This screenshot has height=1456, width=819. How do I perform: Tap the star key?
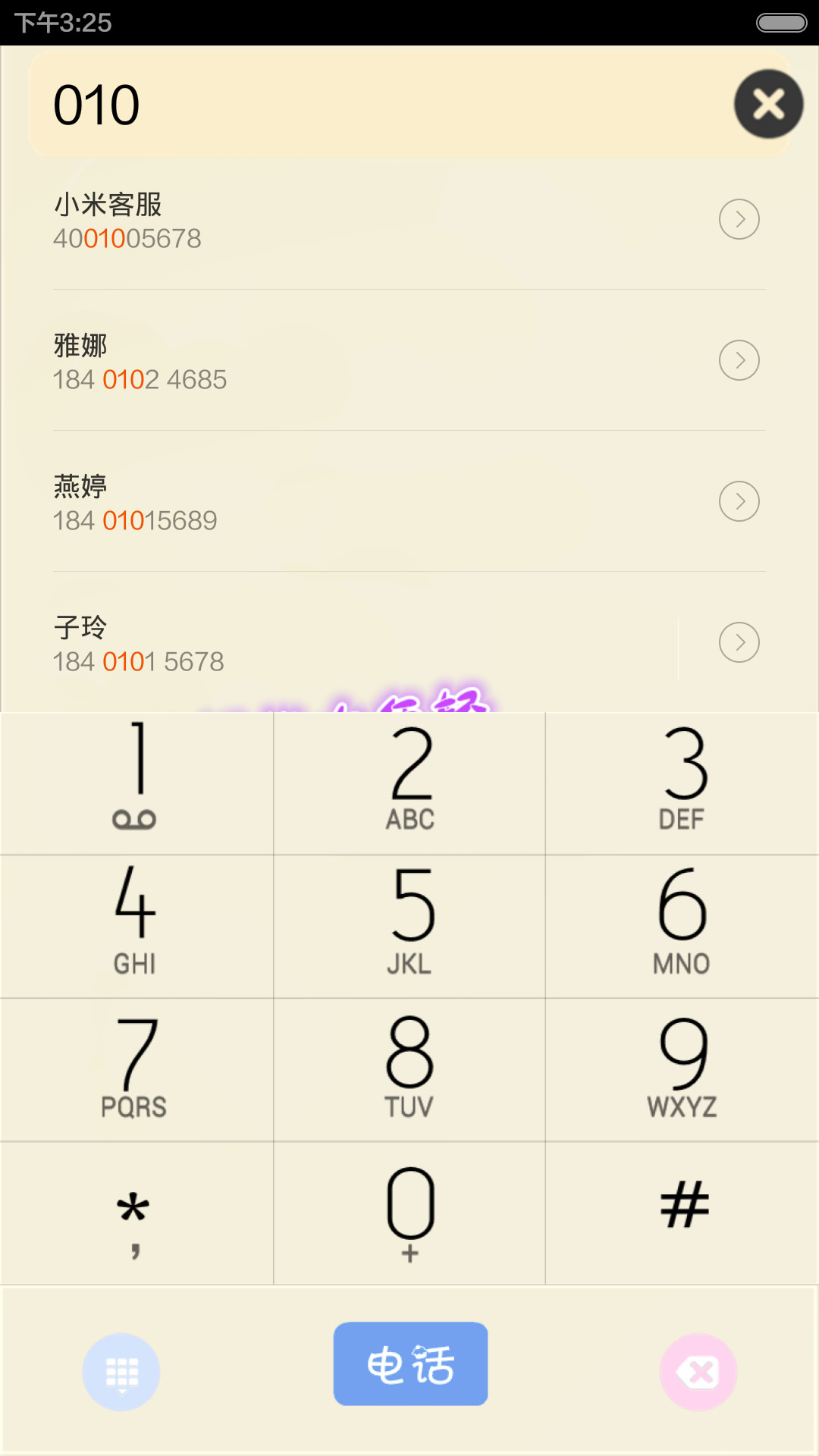click(x=136, y=1213)
